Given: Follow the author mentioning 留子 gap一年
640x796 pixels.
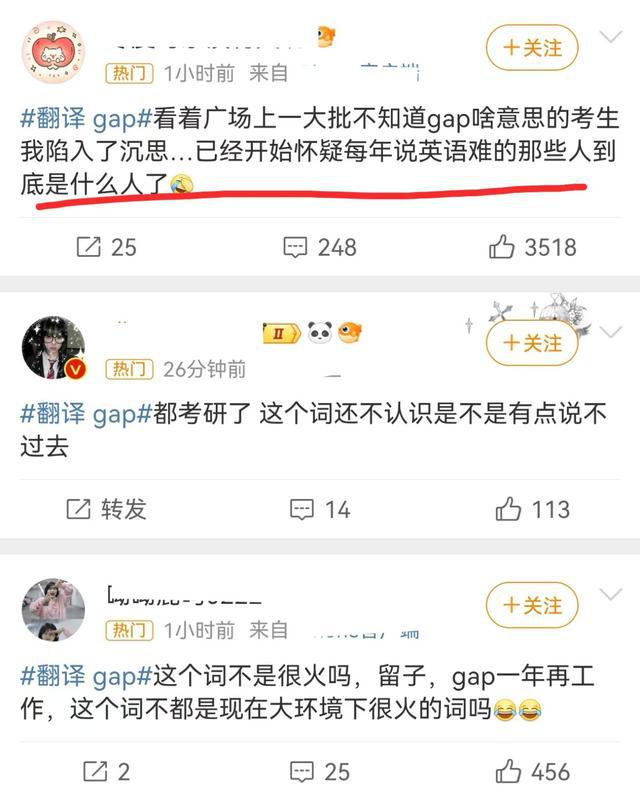Looking at the screenshot, I should click(532, 605).
